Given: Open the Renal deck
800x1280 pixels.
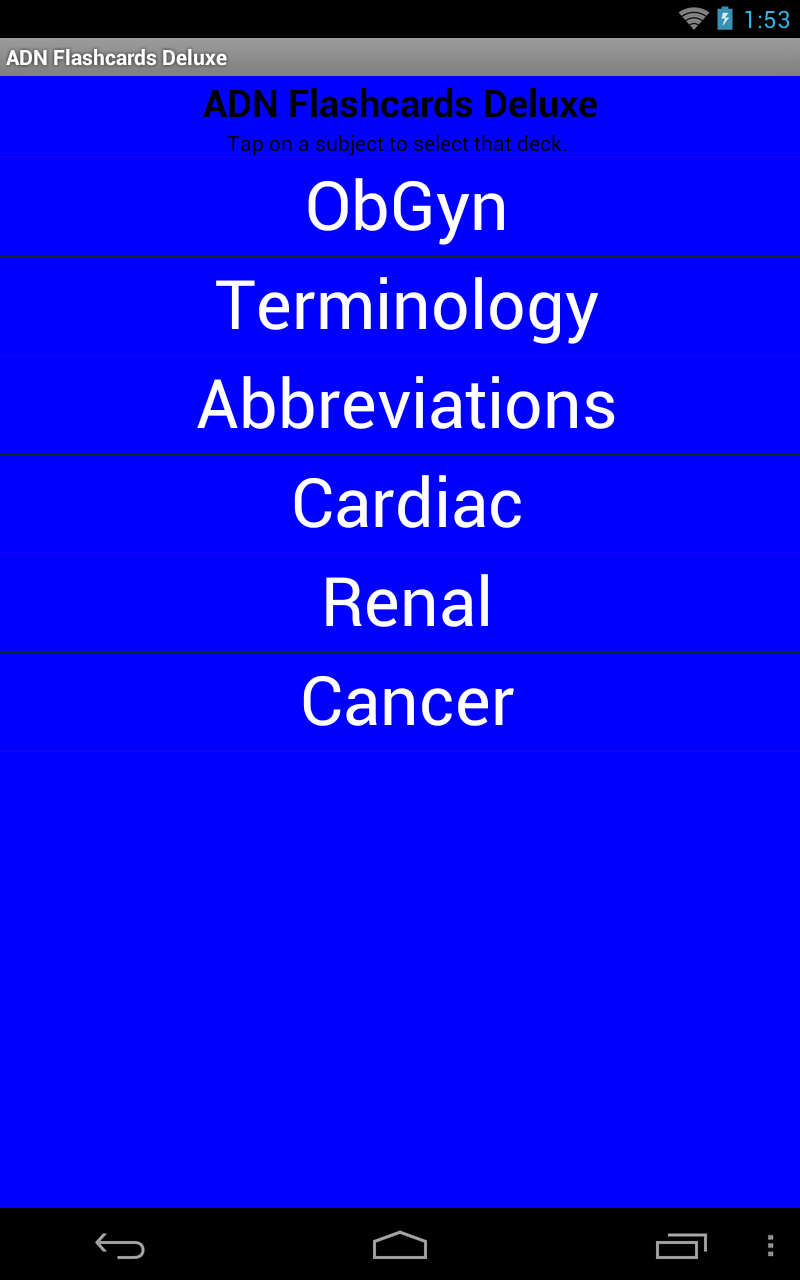Looking at the screenshot, I should click(406, 601).
